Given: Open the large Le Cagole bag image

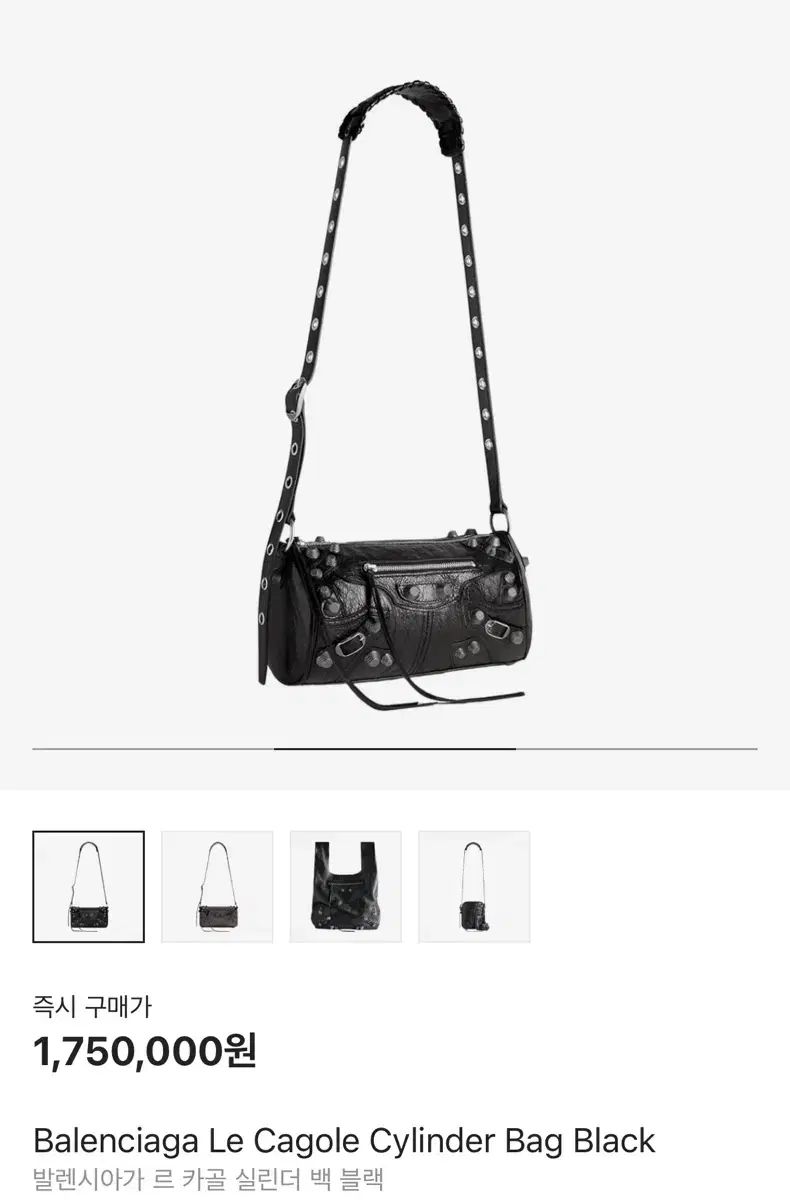Looking at the screenshot, I should tap(395, 400).
